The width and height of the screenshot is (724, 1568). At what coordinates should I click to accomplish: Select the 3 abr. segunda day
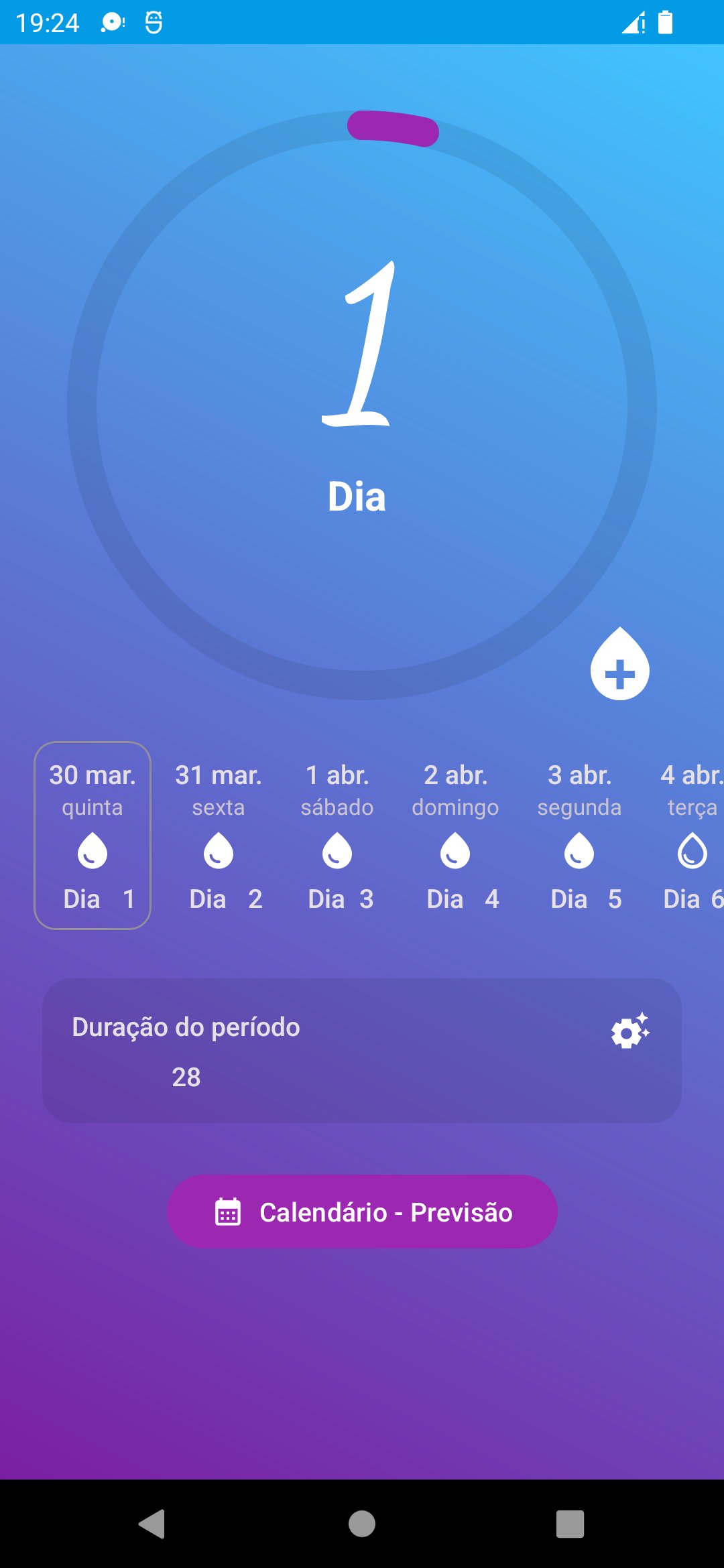(x=579, y=836)
